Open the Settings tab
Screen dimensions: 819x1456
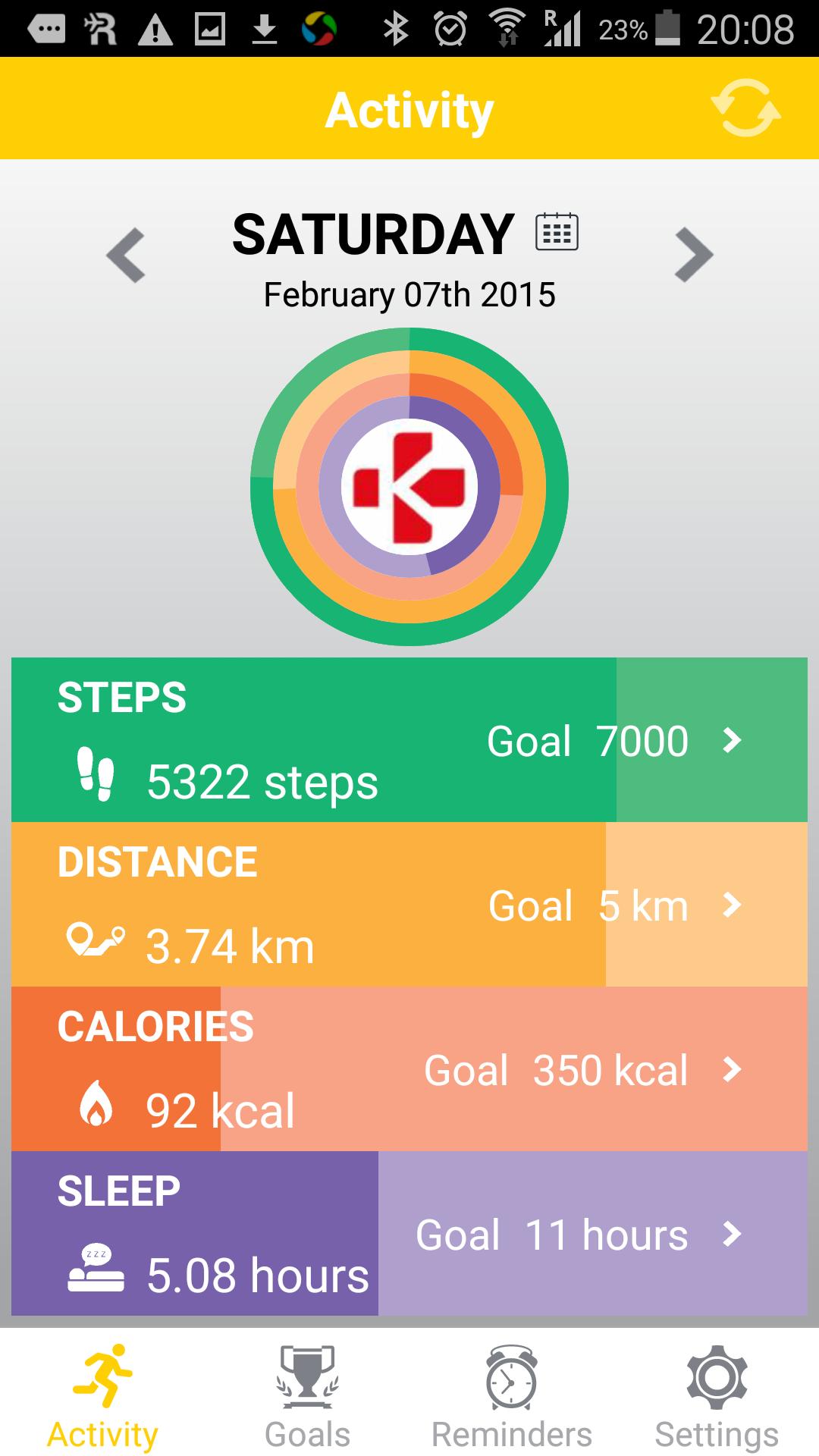click(x=717, y=1397)
